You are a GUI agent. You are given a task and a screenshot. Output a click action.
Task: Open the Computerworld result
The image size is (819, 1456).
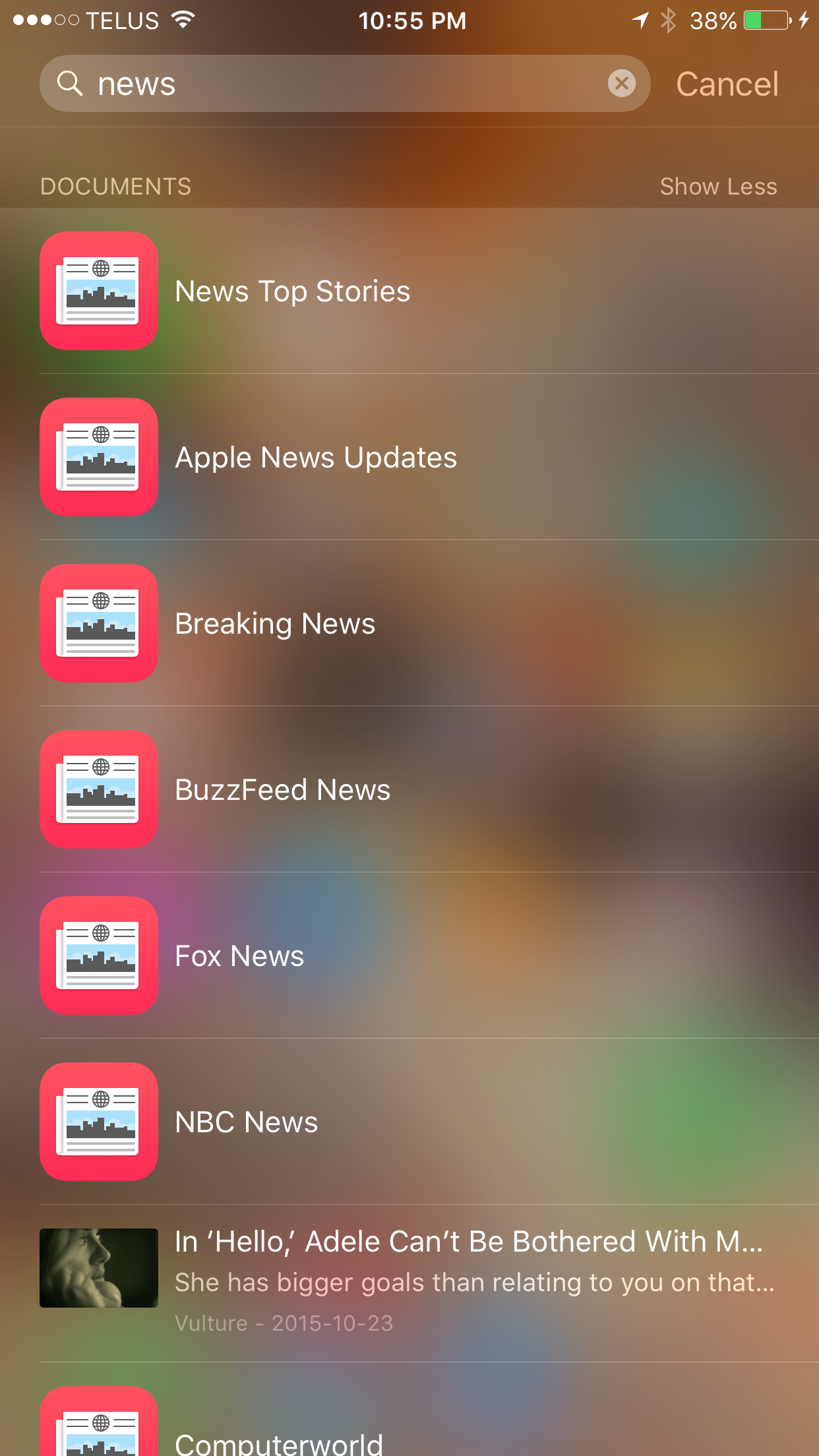[409, 1410]
